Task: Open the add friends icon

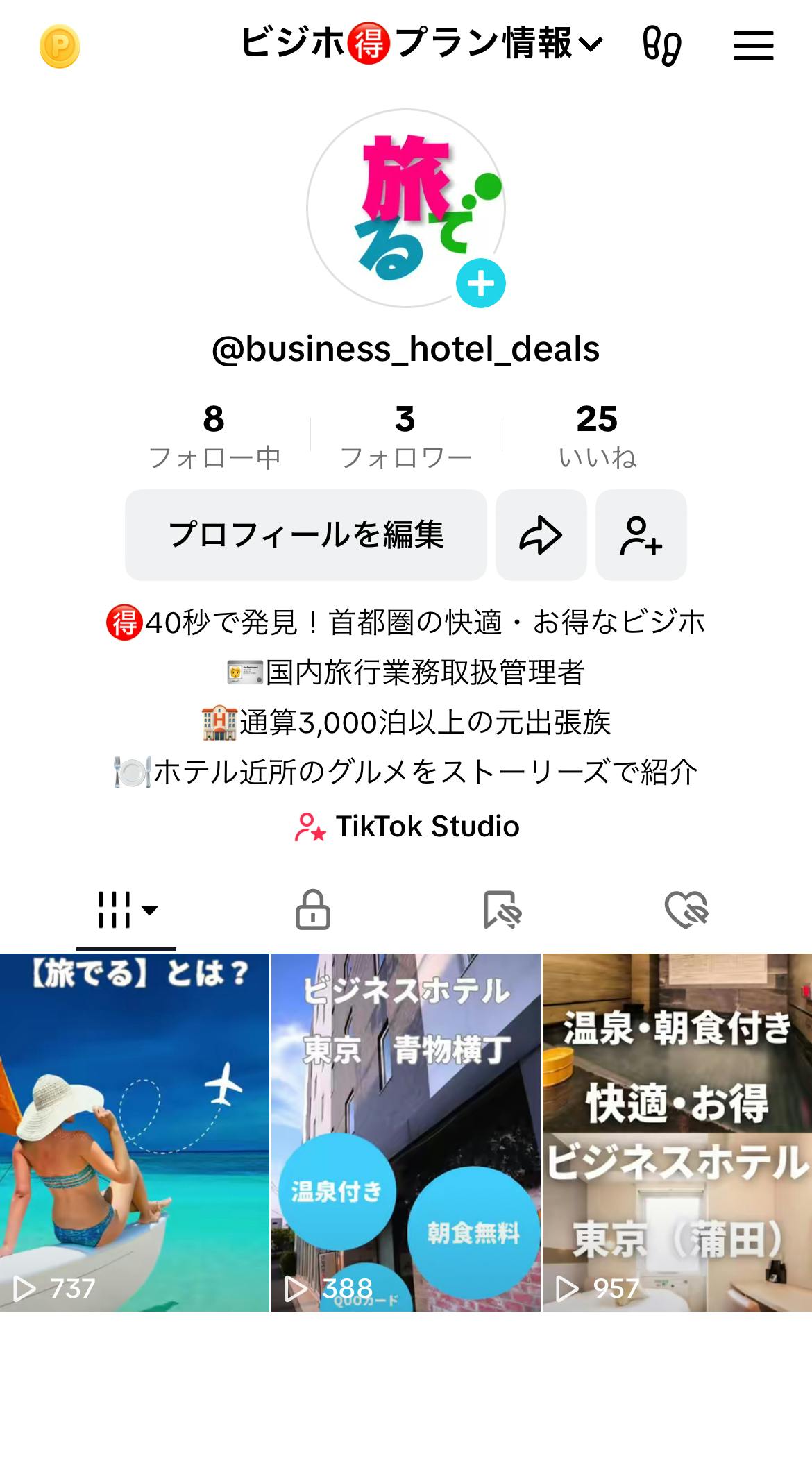Action: (641, 534)
